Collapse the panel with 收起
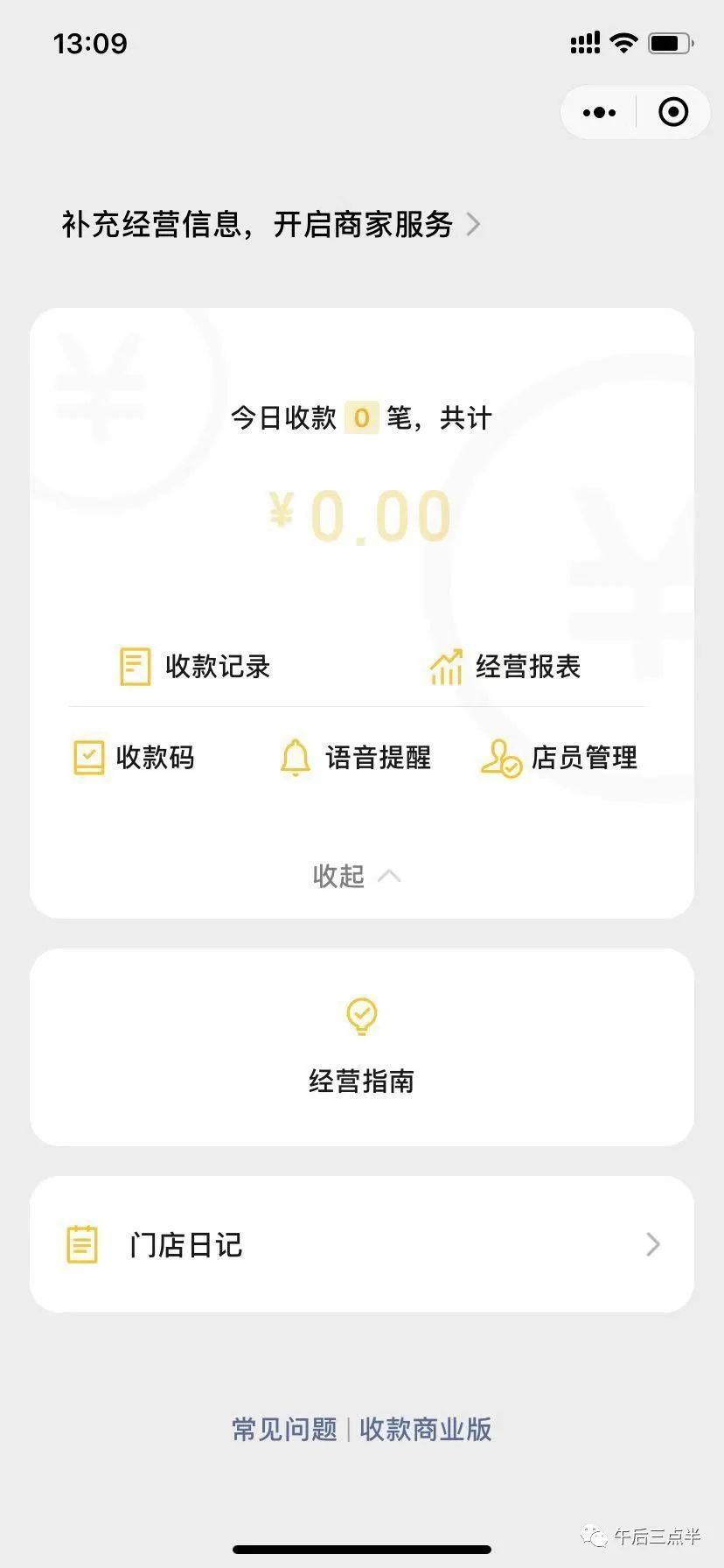The height and width of the screenshot is (1568, 724). tap(357, 876)
